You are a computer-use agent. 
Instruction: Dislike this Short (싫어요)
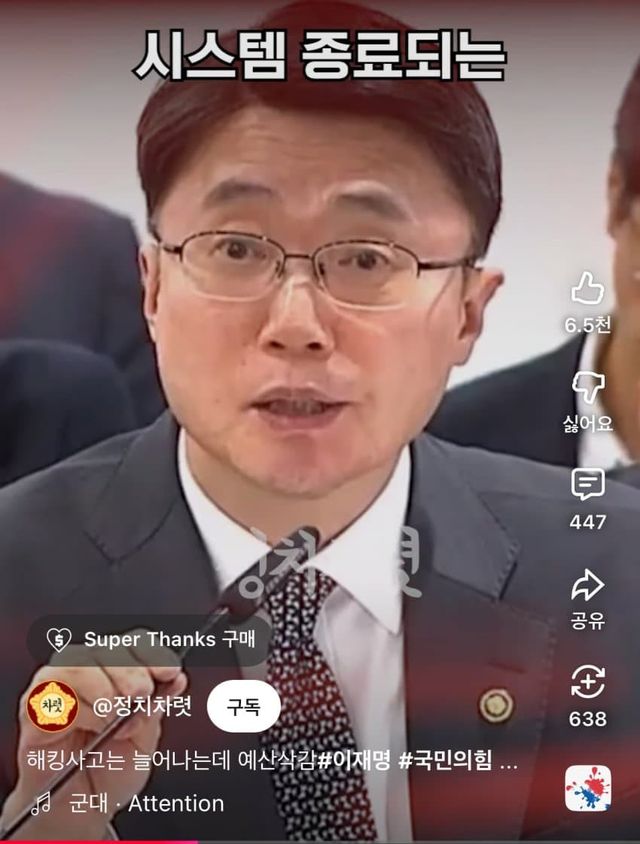tap(587, 388)
